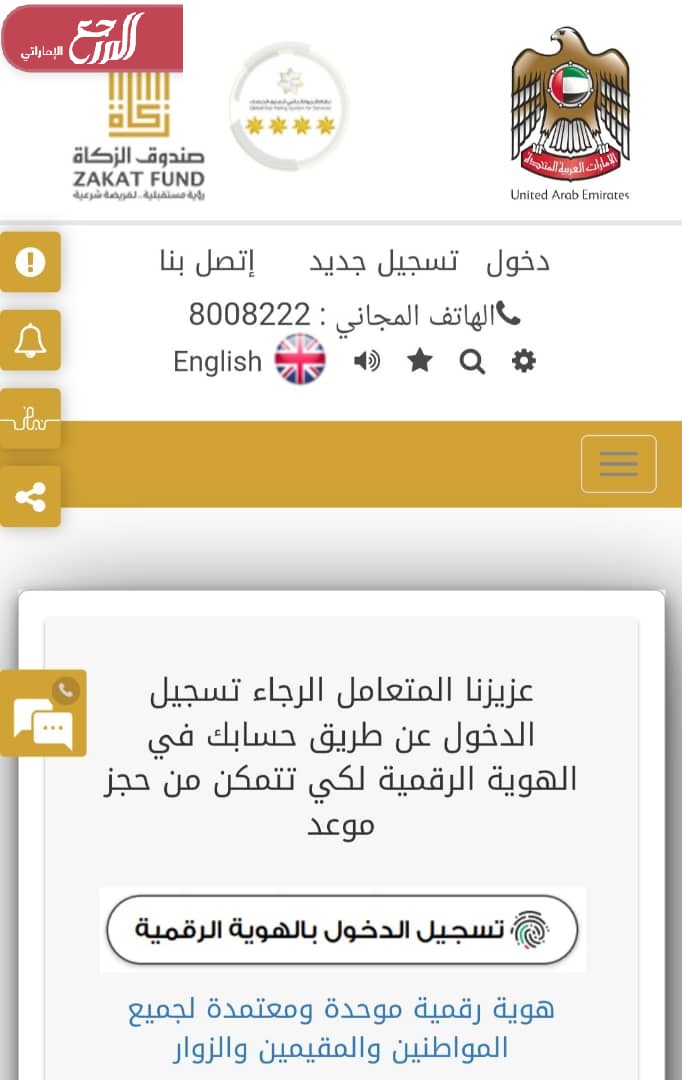Open the live chat bubble
This screenshot has width=682, height=1080.
click(x=43, y=714)
